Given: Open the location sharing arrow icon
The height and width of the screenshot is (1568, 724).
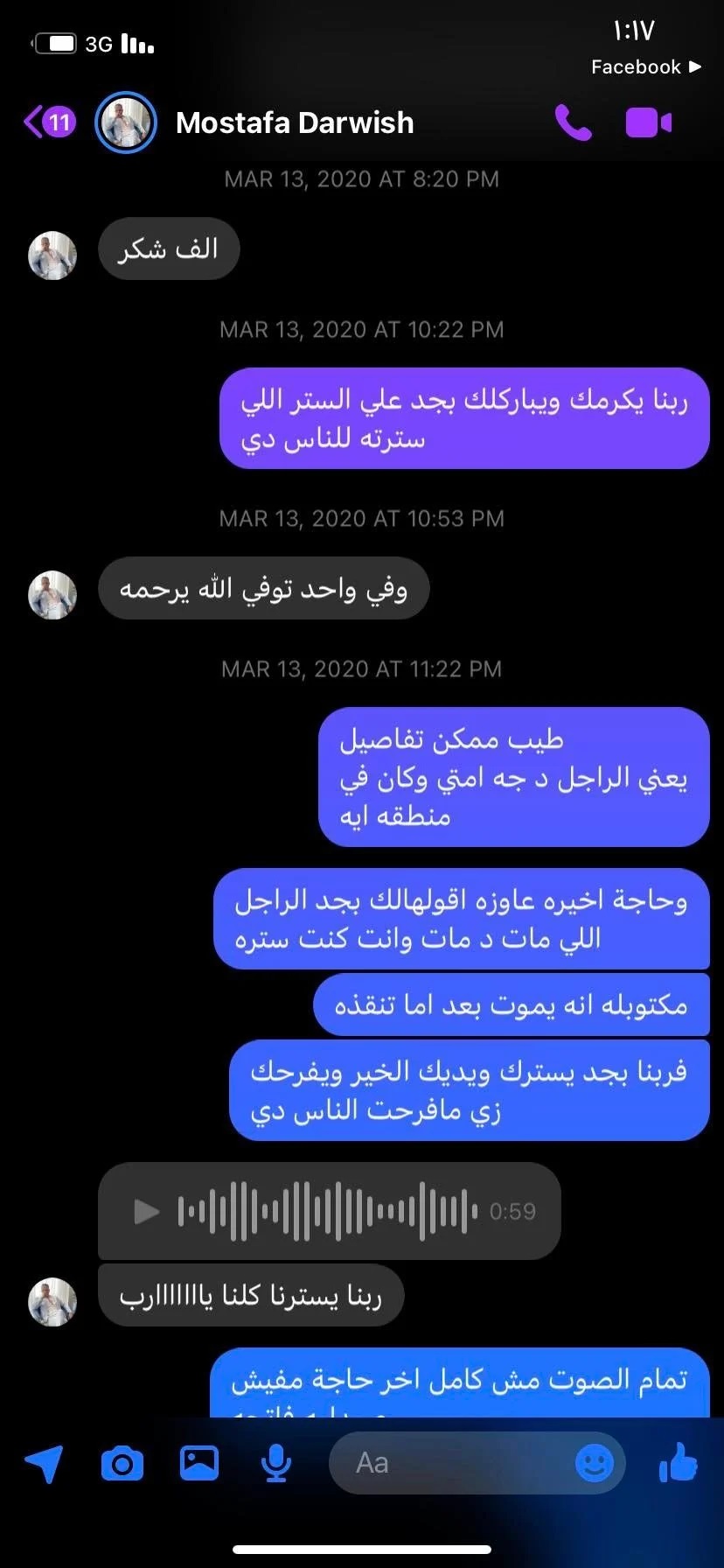Looking at the screenshot, I should pyautogui.click(x=44, y=1463).
